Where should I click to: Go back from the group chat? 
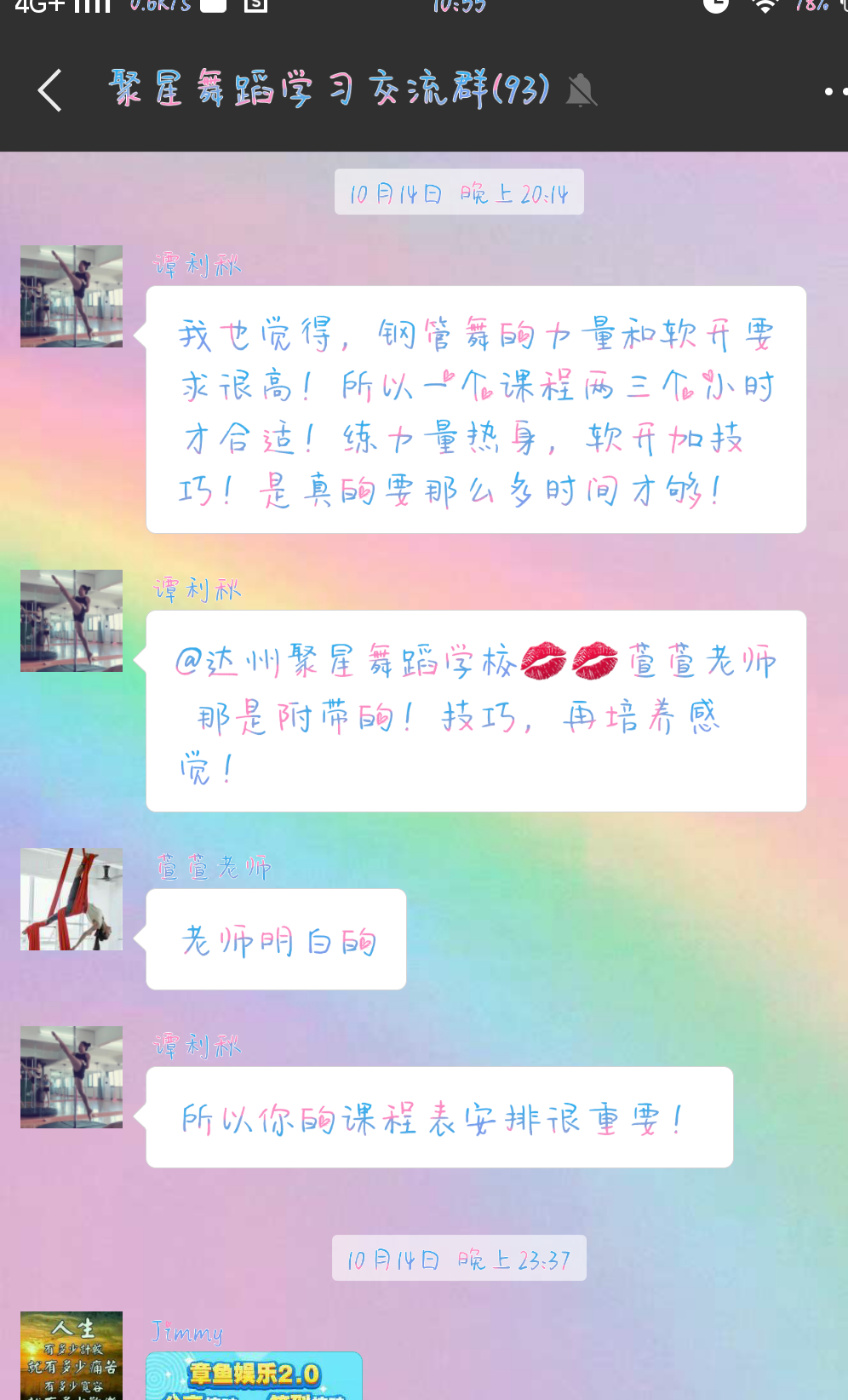click(x=50, y=90)
